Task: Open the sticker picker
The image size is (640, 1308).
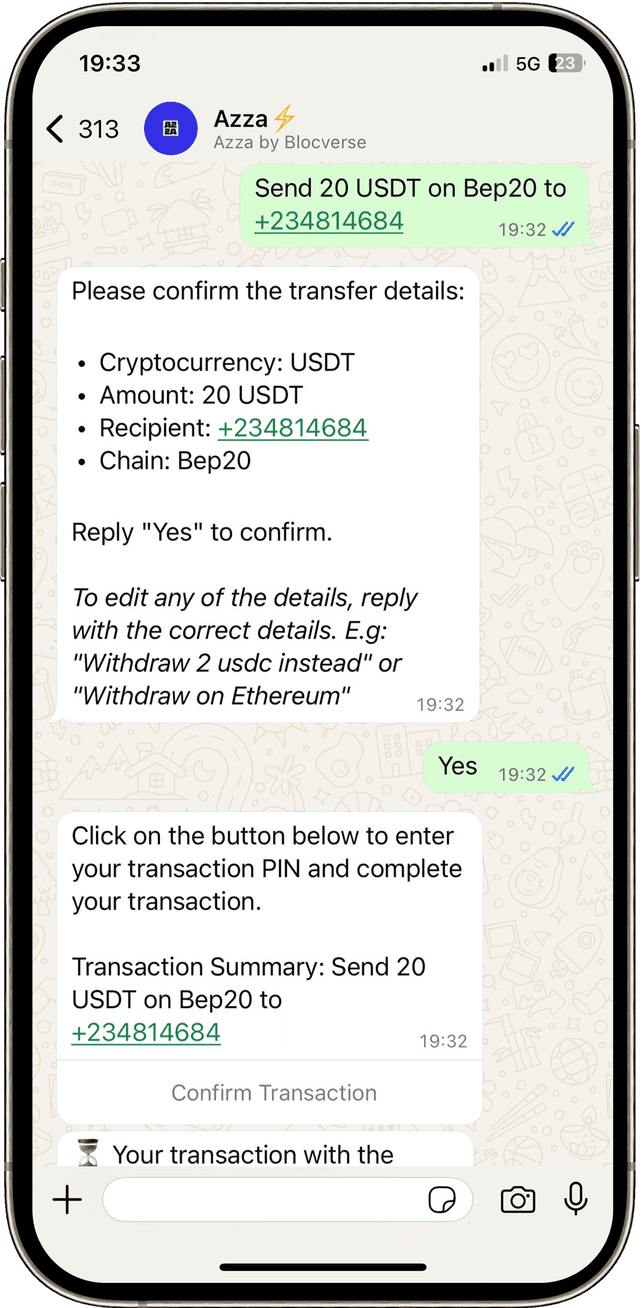Action: pyautogui.click(x=442, y=1199)
